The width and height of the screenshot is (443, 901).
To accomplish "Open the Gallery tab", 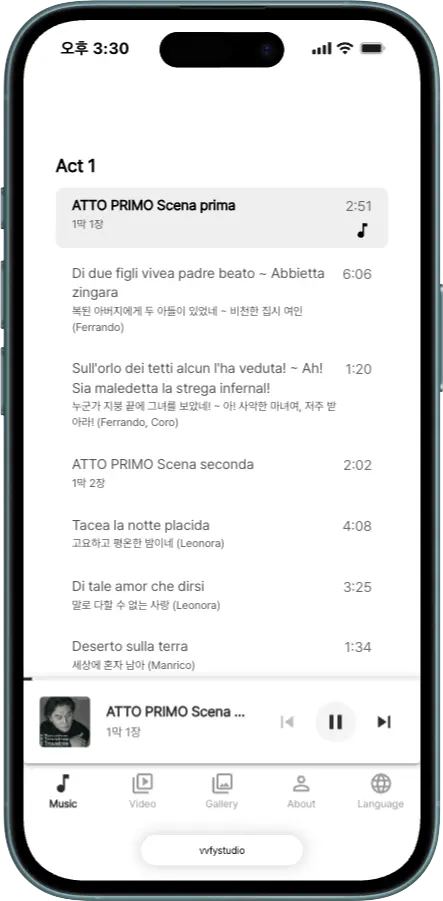I will pos(222,791).
